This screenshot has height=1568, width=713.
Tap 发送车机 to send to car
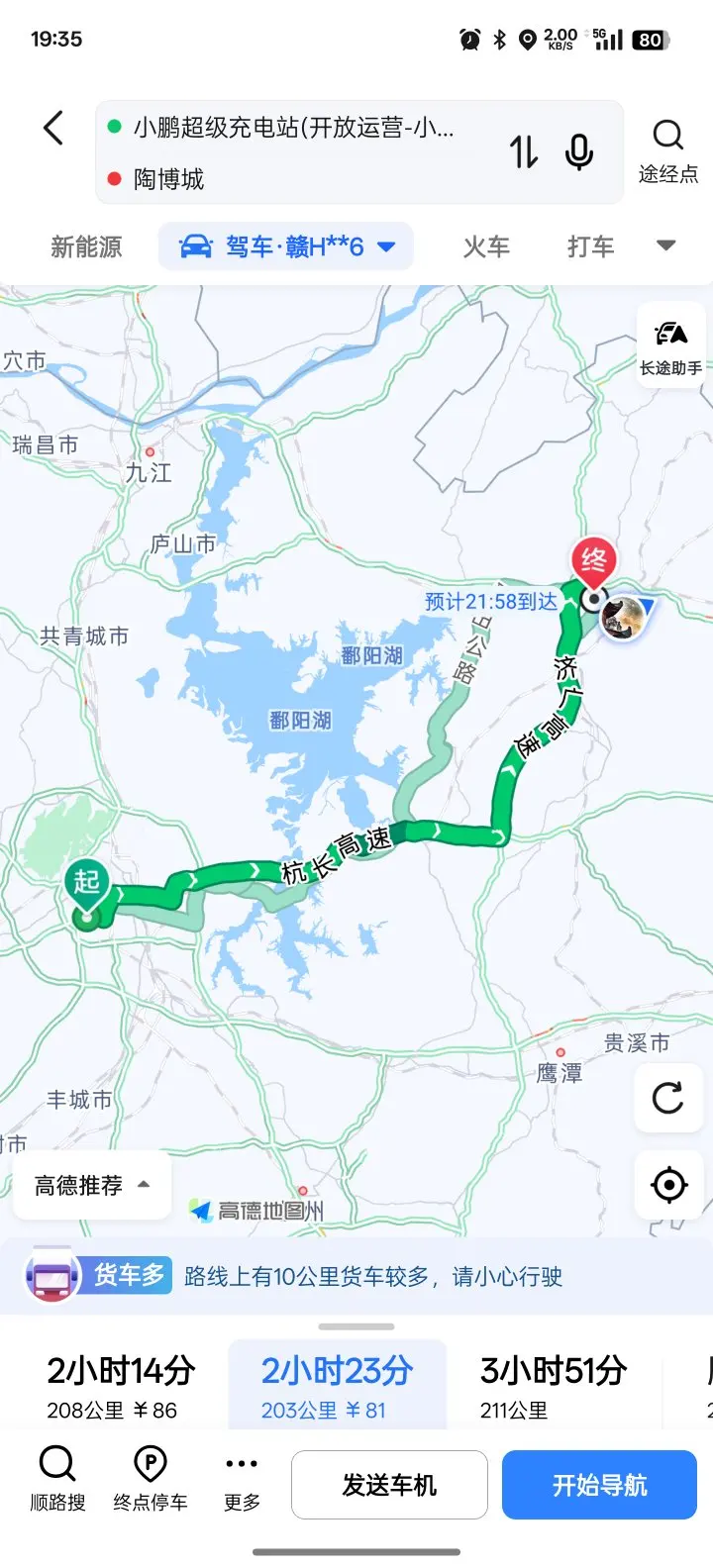[389, 1485]
